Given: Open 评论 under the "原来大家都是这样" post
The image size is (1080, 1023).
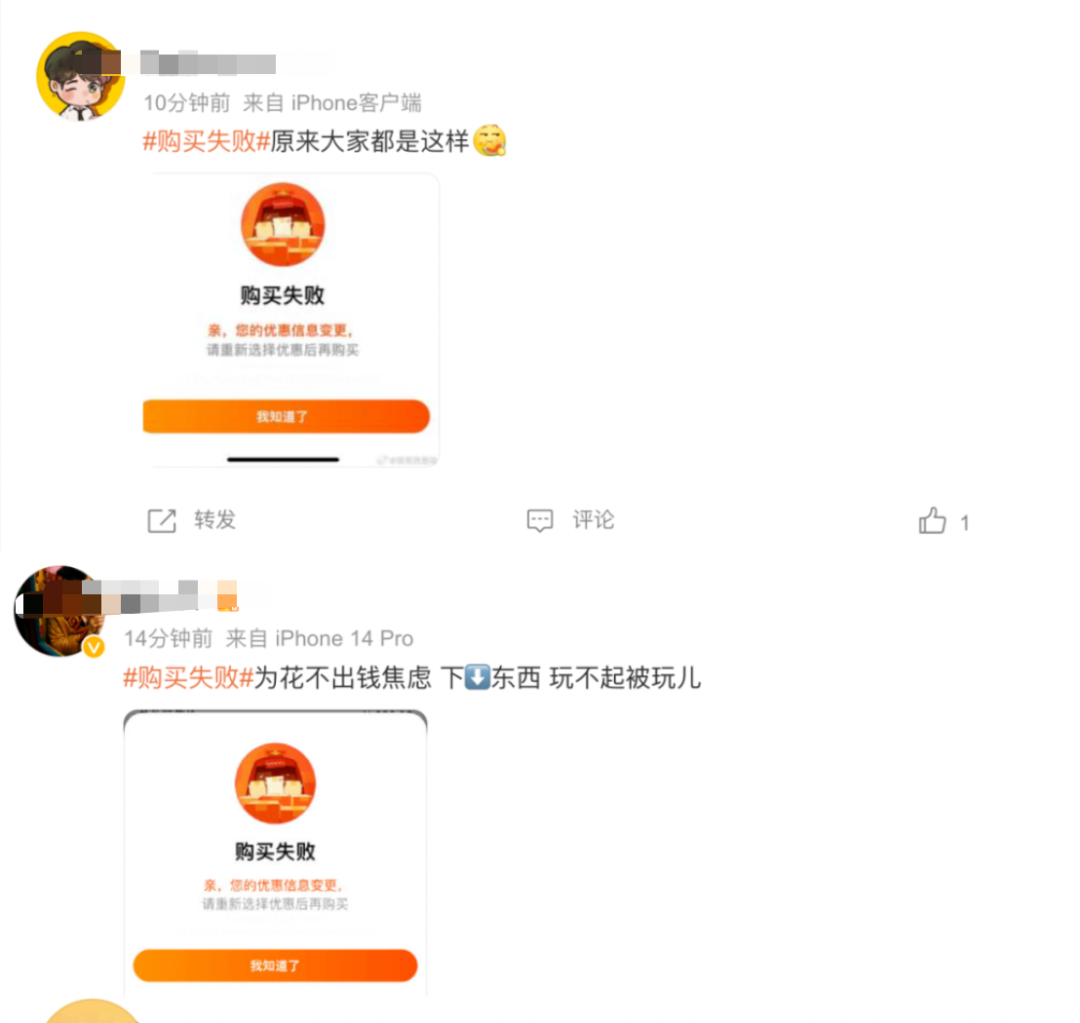Looking at the screenshot, I should [570, 520].
